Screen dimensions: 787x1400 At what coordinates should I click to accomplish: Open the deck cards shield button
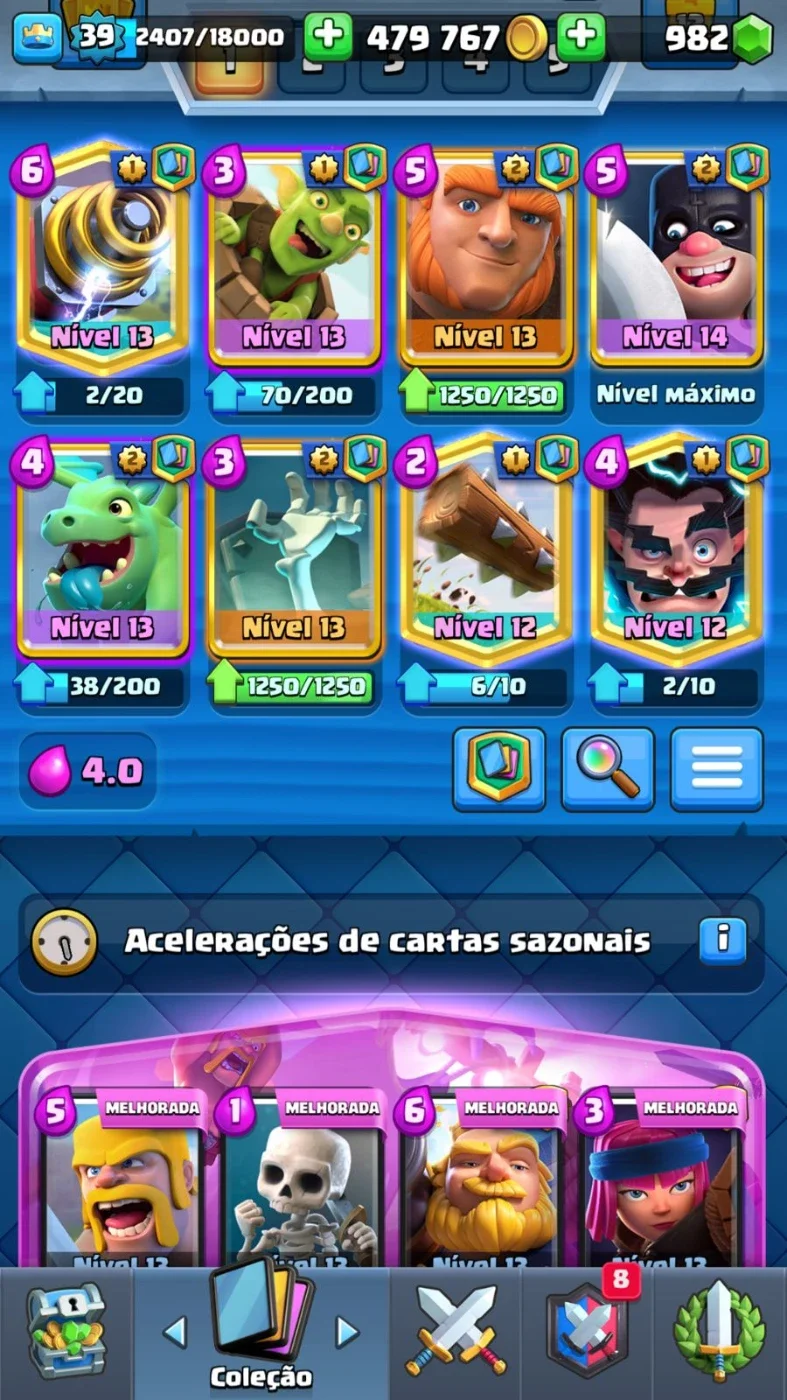point(499,768)
